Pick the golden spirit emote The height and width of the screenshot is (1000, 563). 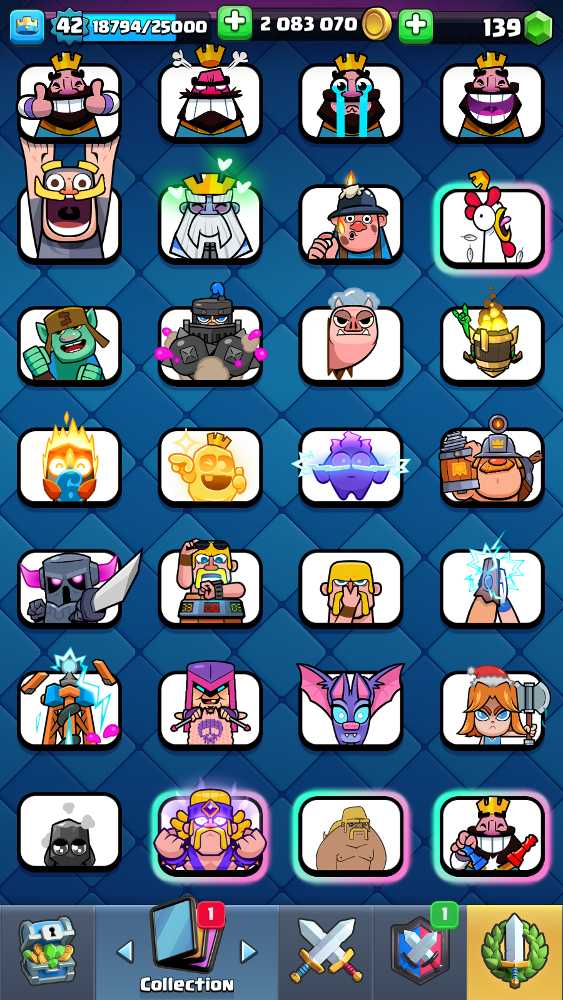coord(210,466)
